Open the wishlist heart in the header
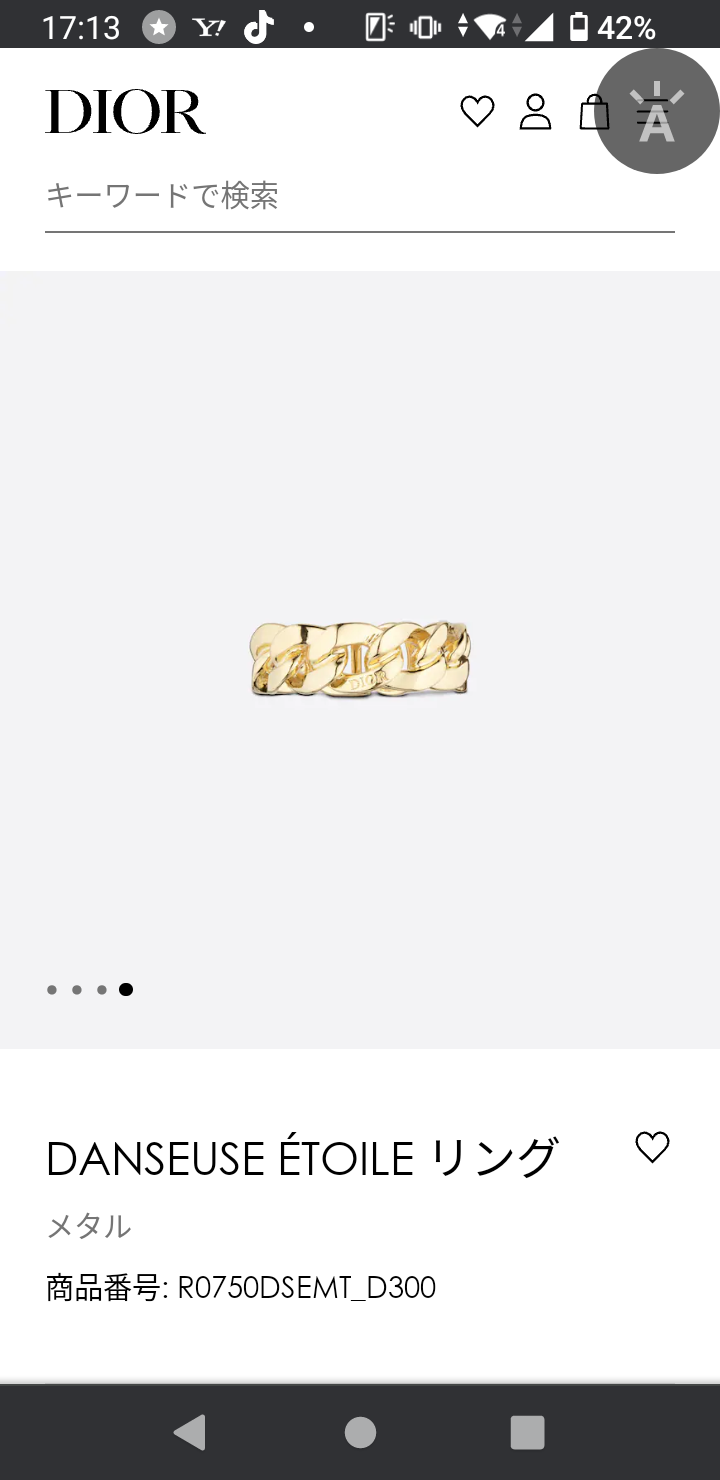The width and height of the screenshot is (720, 1480). coord(477,111)
